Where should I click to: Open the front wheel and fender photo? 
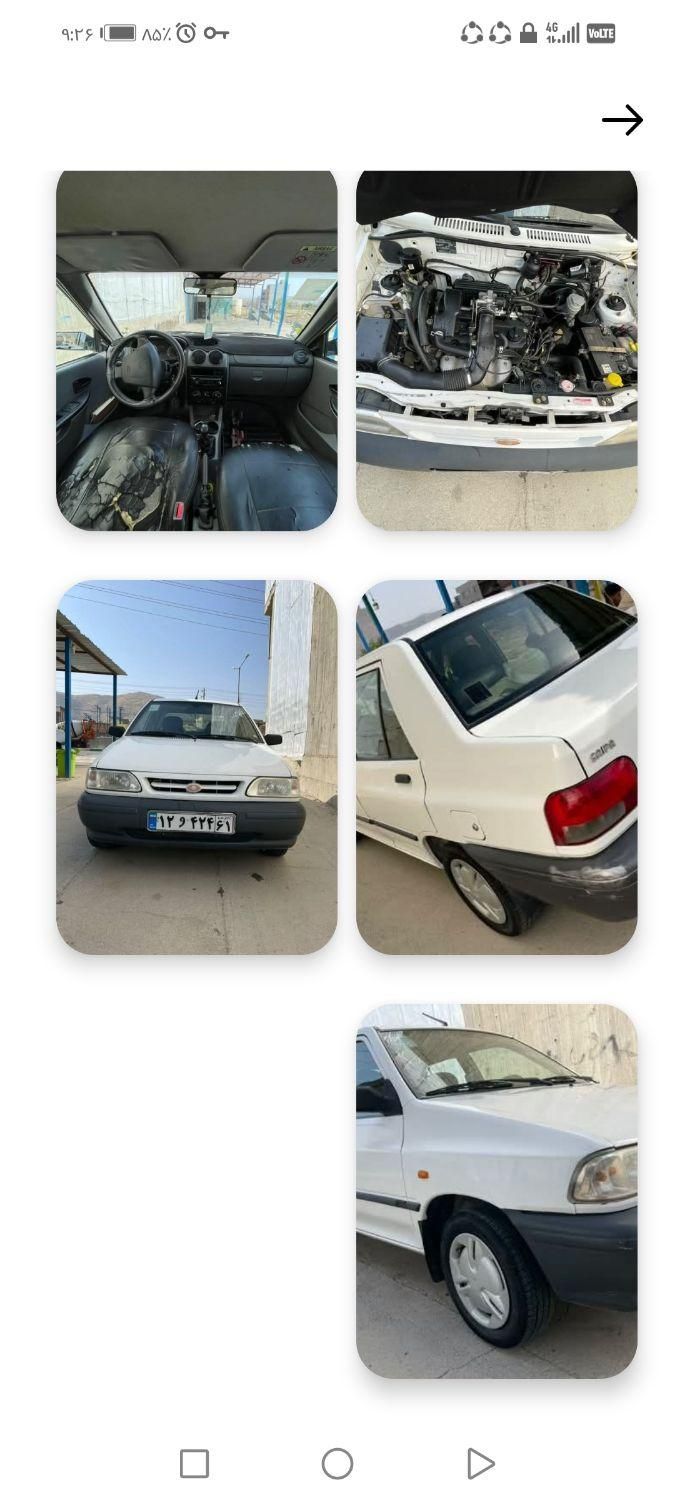pyautogui.click(x=496, y=1191)
